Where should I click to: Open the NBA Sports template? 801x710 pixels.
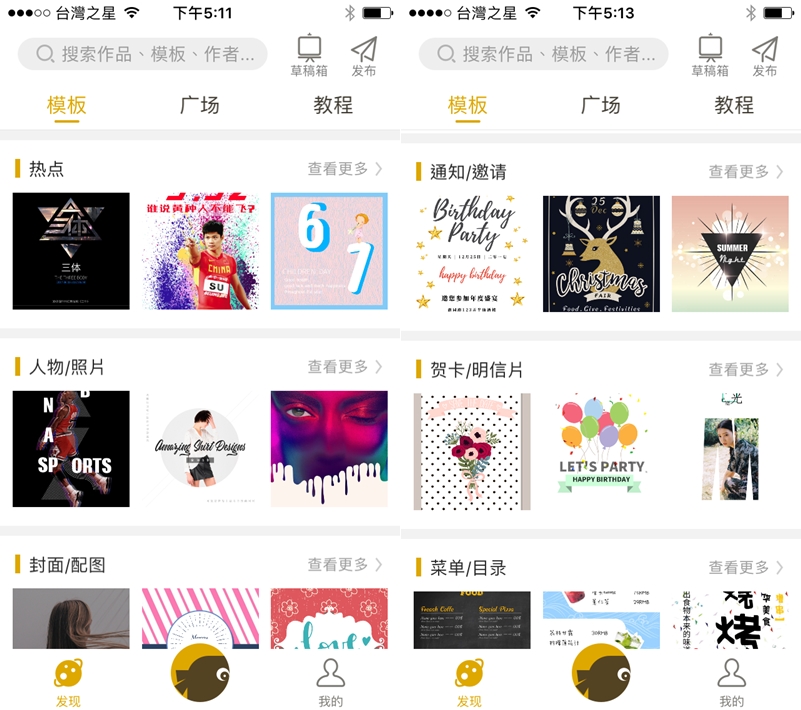[x=71, y=449]
